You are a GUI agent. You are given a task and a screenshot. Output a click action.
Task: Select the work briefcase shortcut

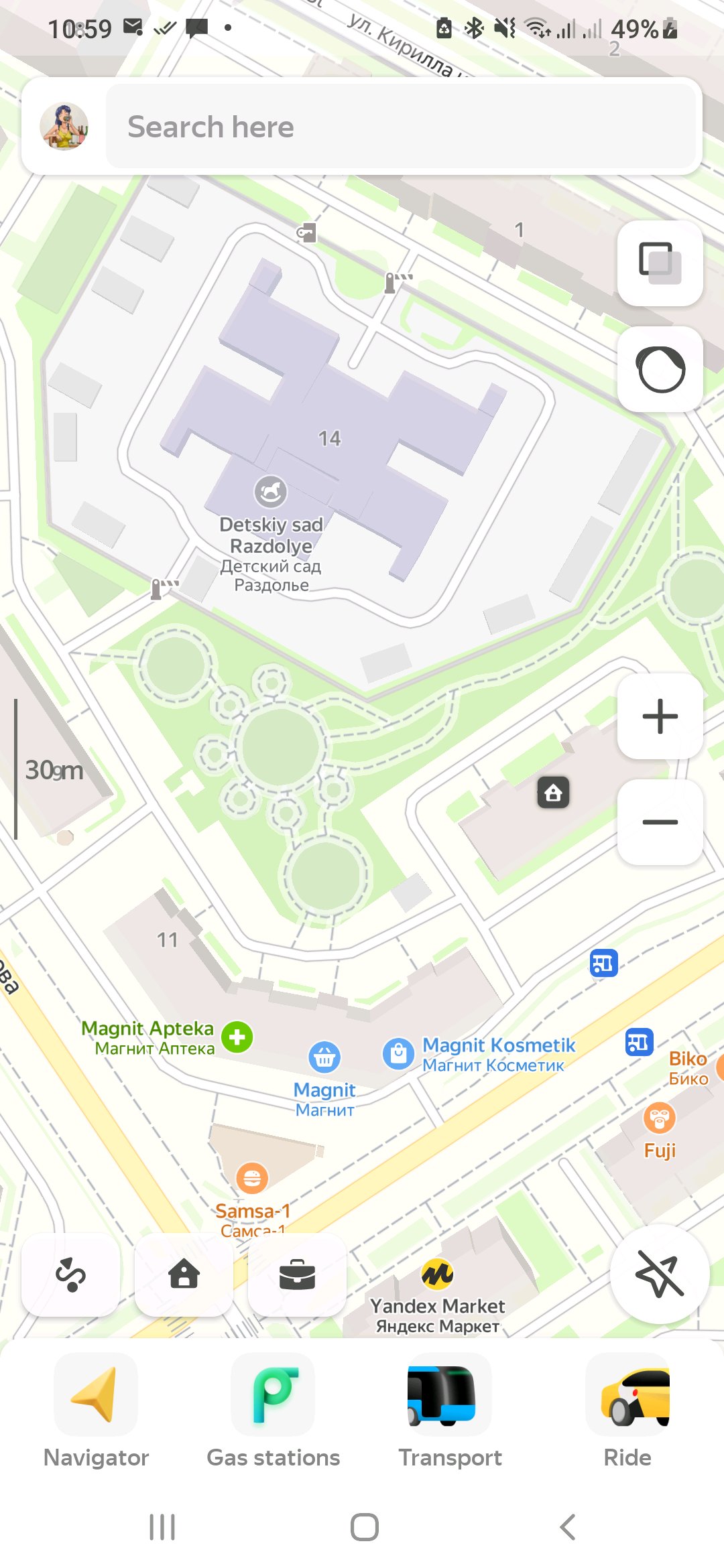point(297,1275)
